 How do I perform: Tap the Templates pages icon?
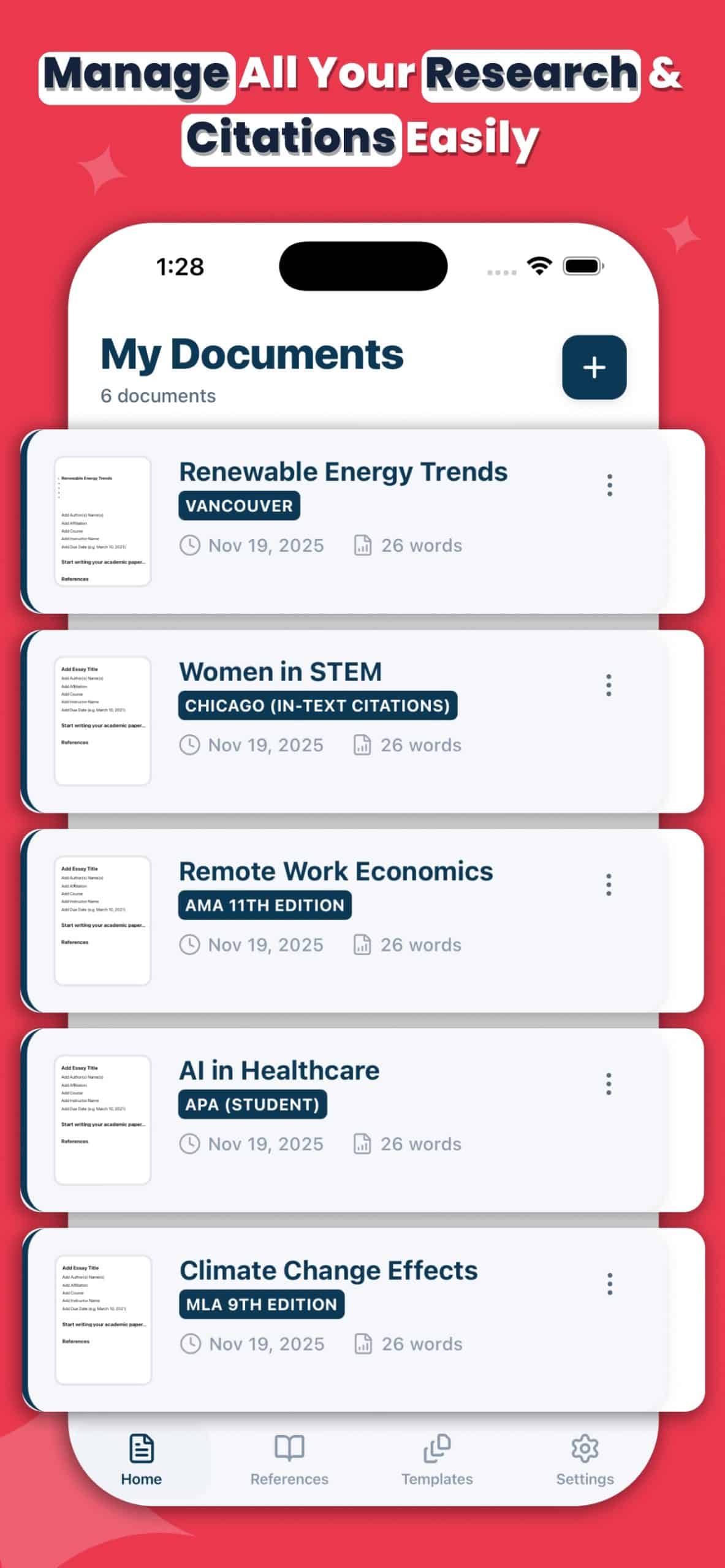(x=436, y=1449)
